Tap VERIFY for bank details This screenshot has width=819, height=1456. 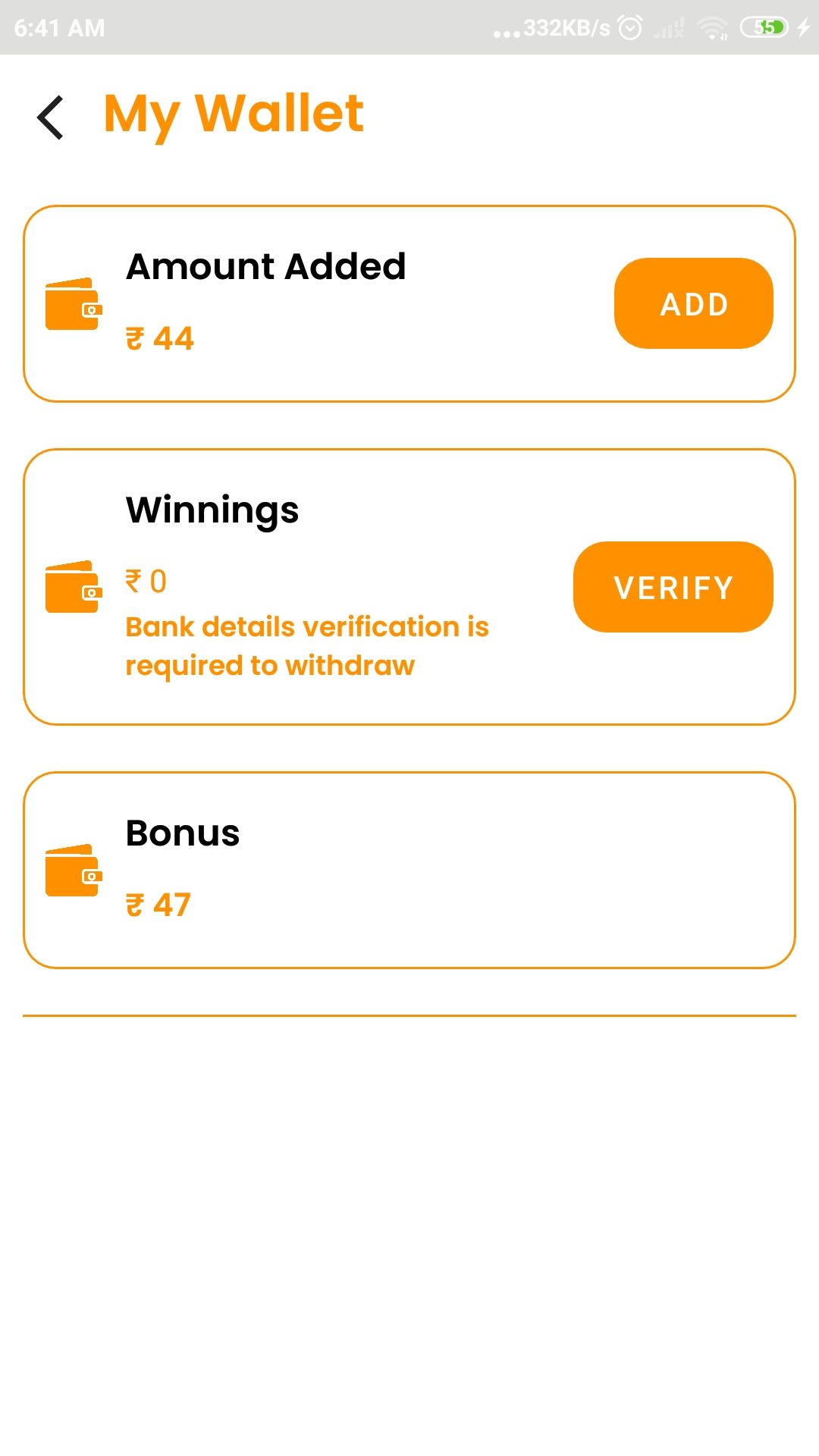pos(673,587)
